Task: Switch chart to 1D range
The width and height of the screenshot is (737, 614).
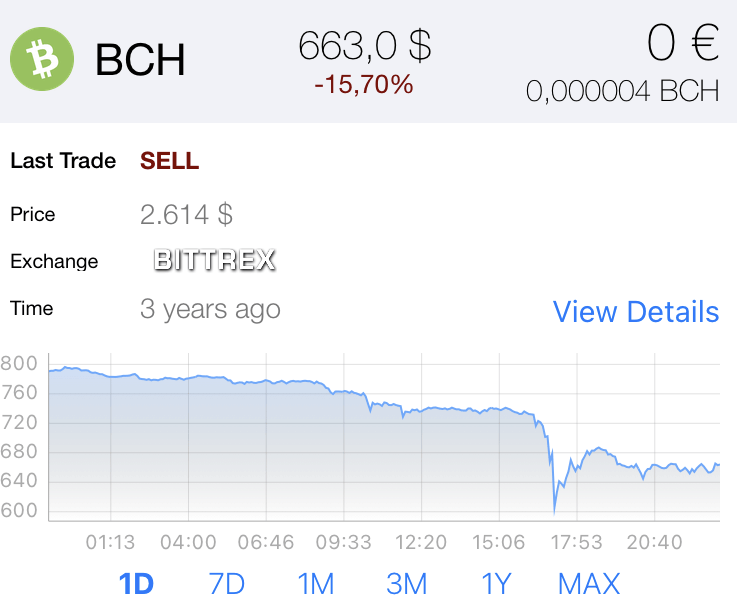Action: (136, 584)
